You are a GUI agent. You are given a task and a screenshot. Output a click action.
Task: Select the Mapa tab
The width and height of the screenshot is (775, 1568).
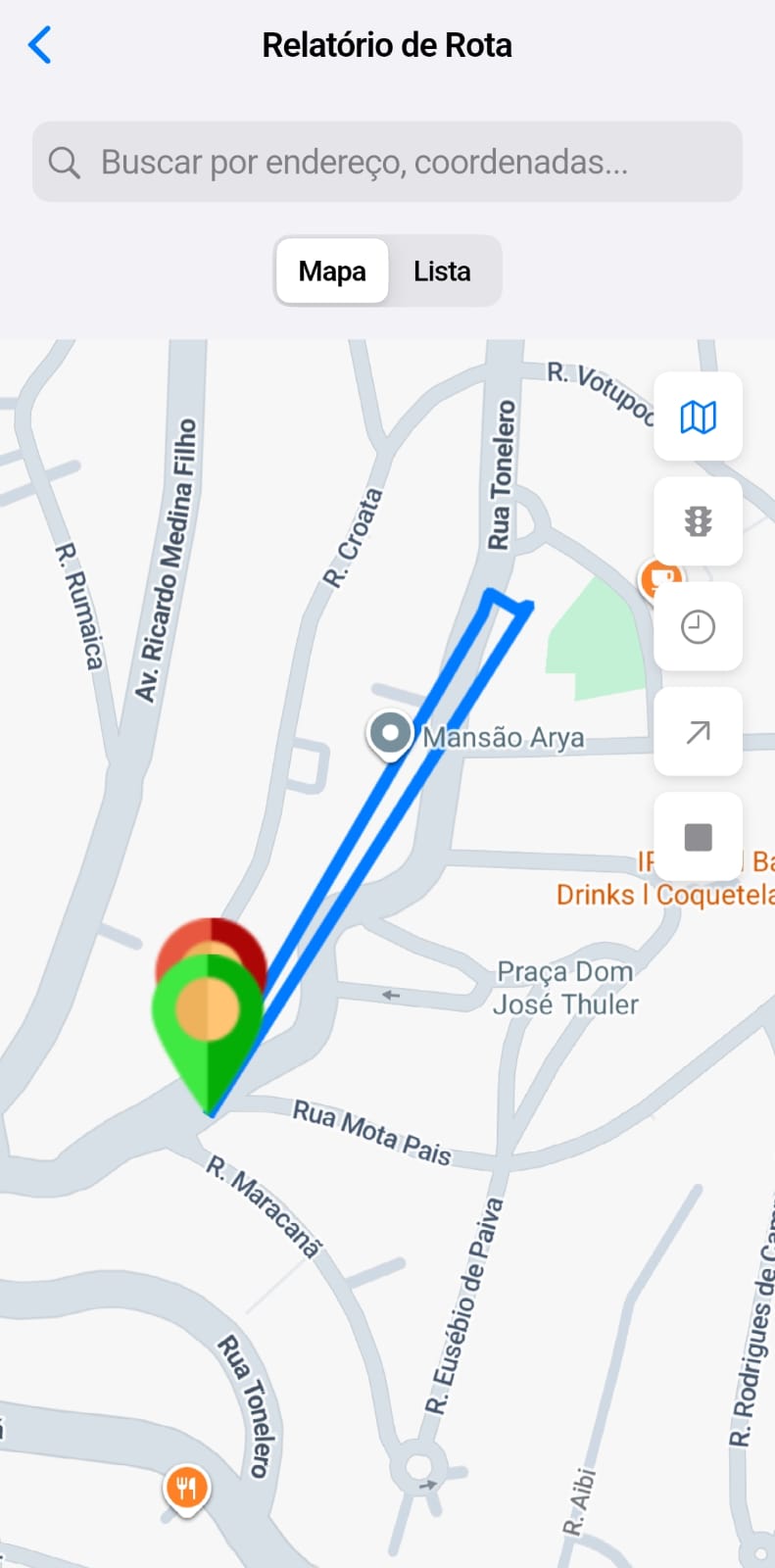point(331,270)
